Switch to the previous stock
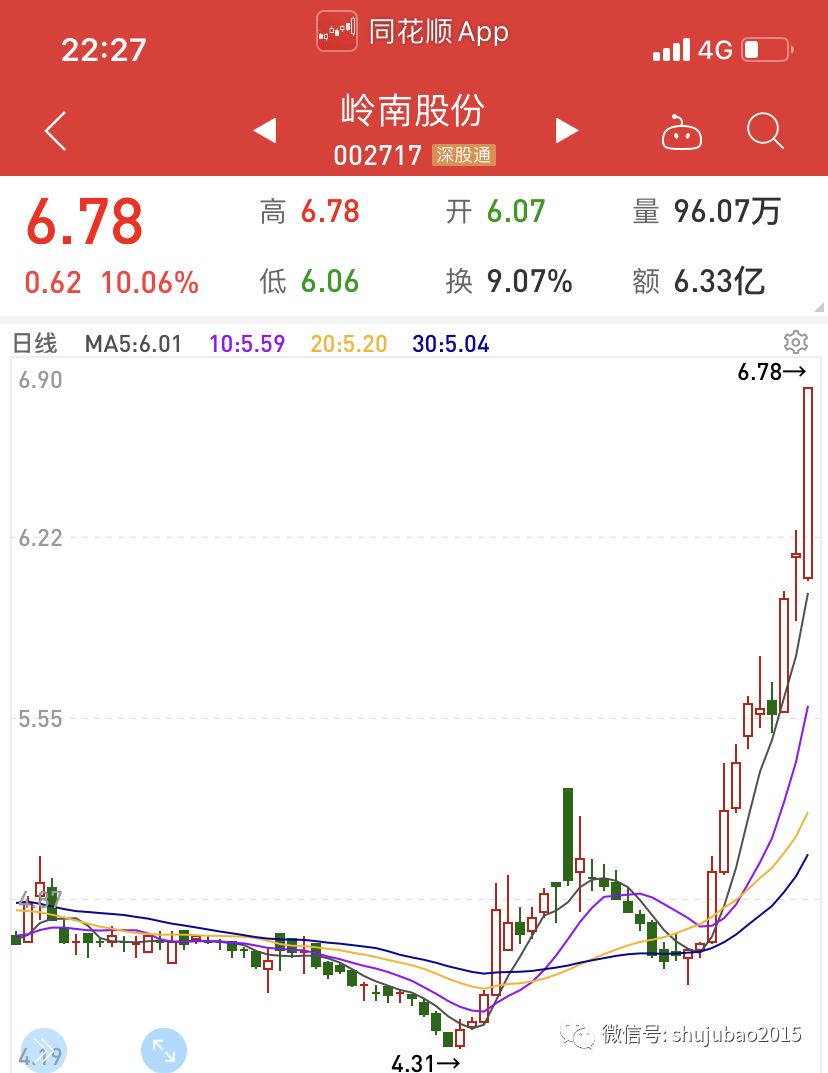 pos(265,131)
